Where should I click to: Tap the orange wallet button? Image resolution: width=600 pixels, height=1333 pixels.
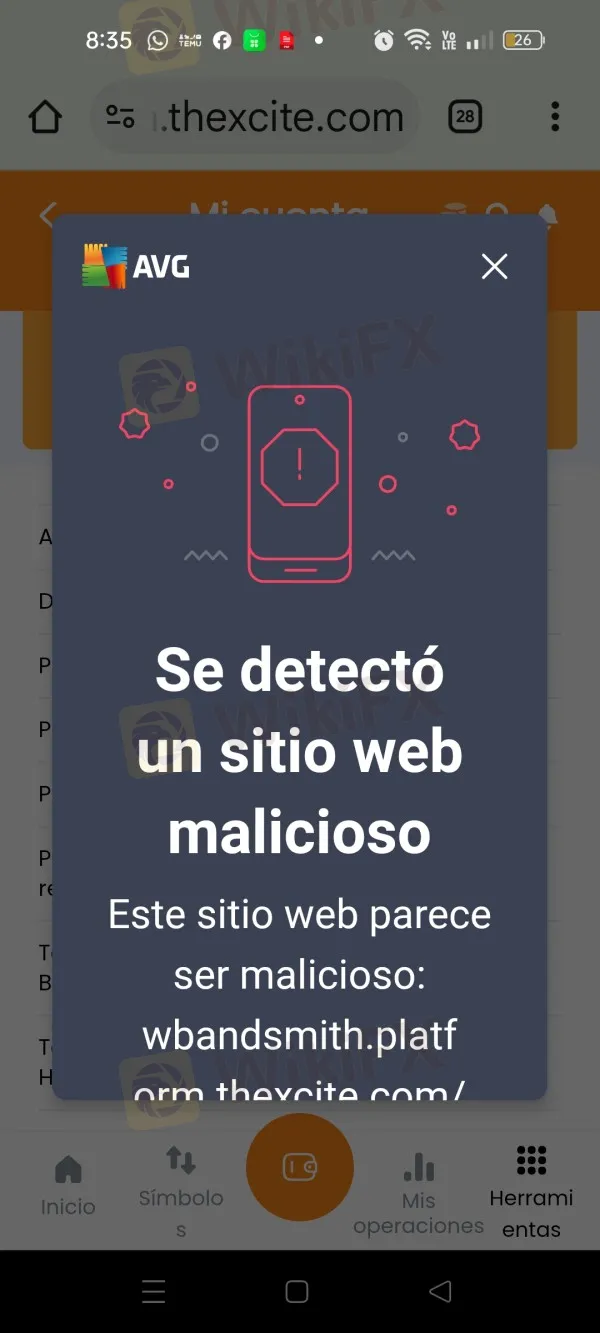(300, 1167)
